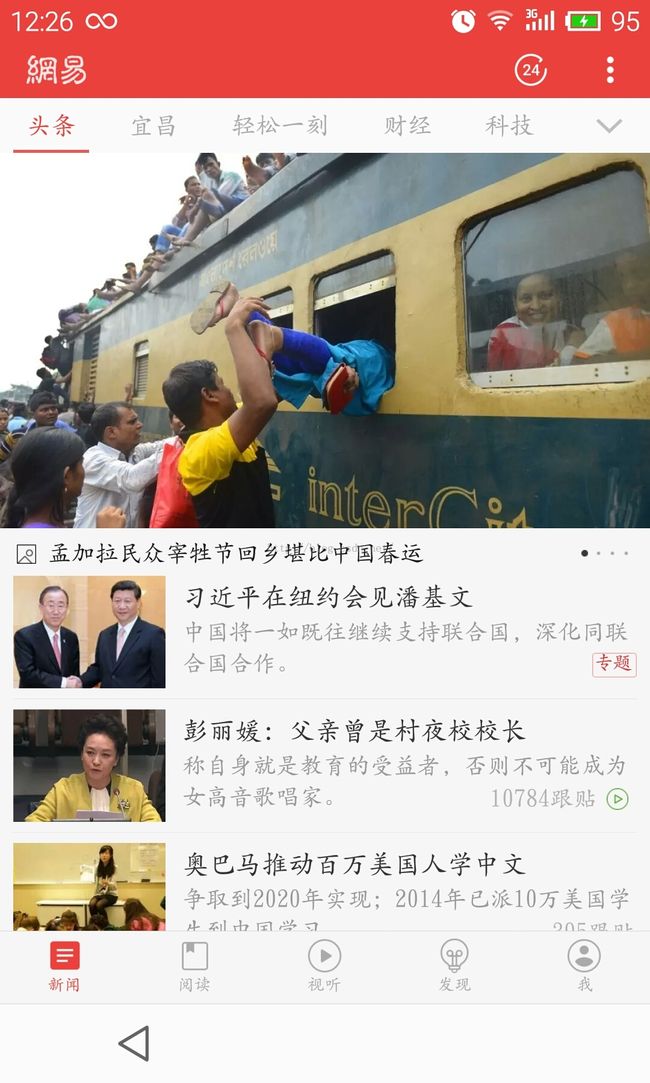Switch to the 宜昌 tab

[153, 126]
